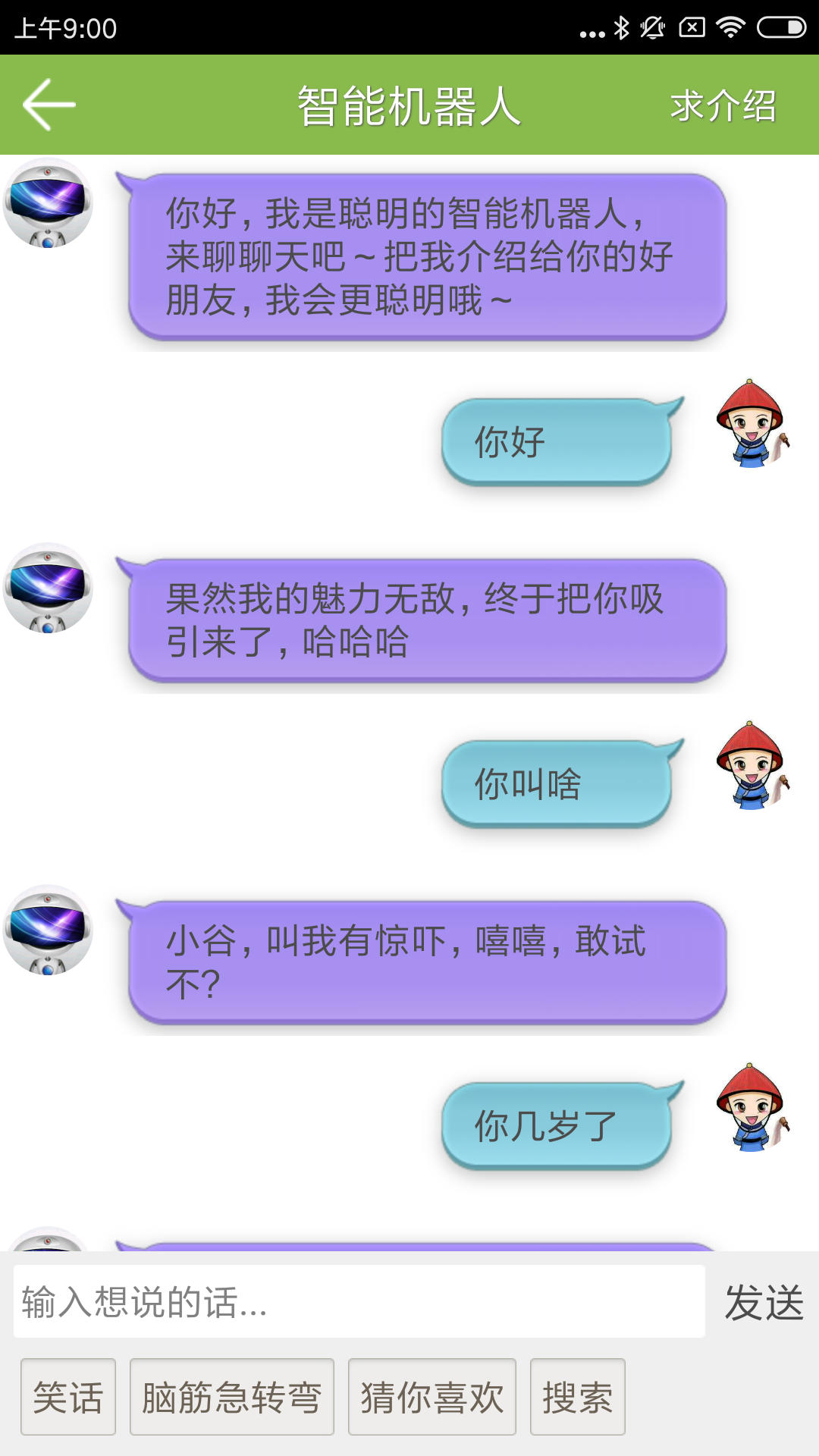Image resolution: width=819 pixels, height=1456 pixels.
Task: Tap the missing SIM card icon
Action: tap(691, 26)
